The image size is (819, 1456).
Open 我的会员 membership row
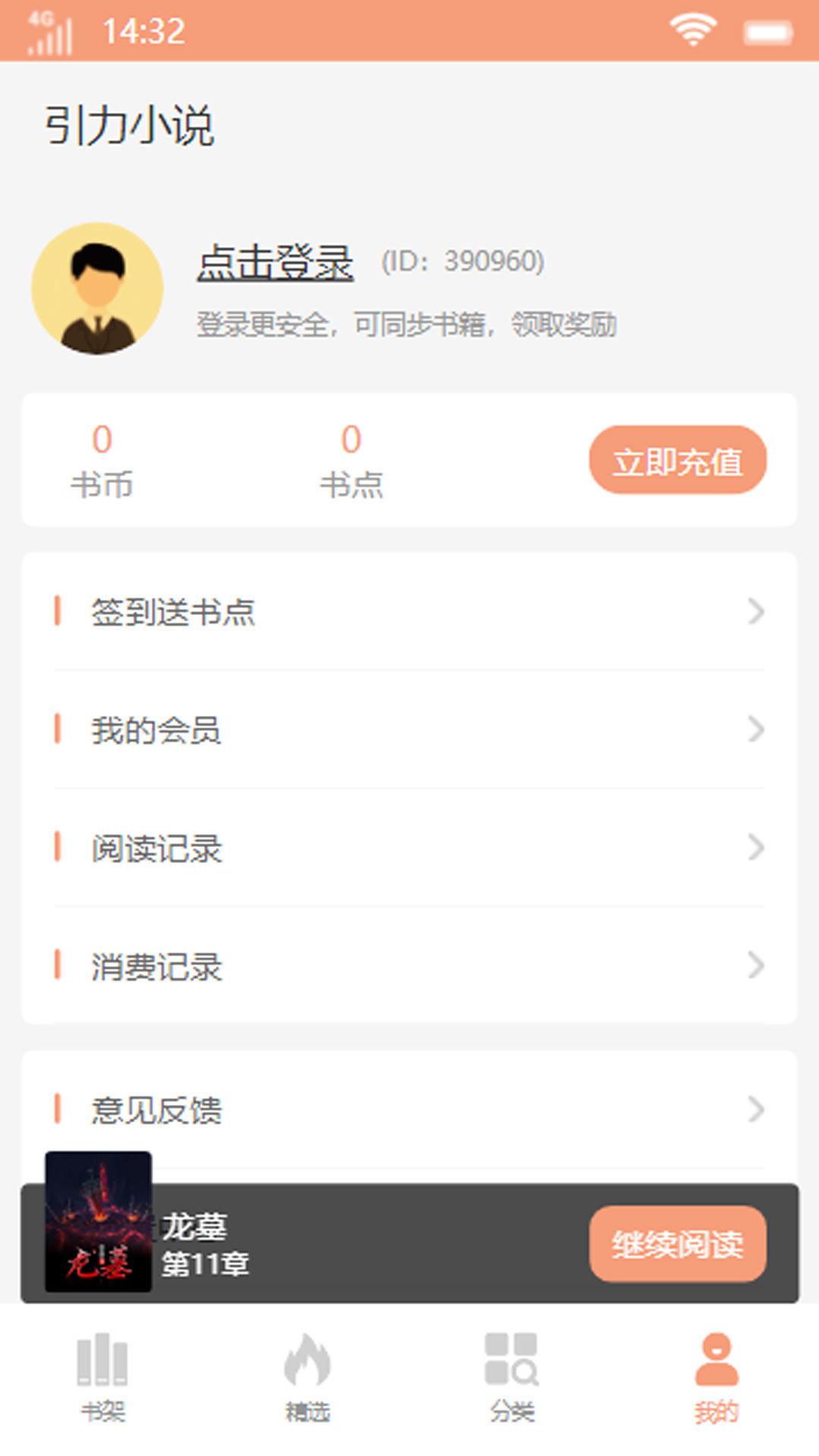pyautogui.click(x=409, y=730)
